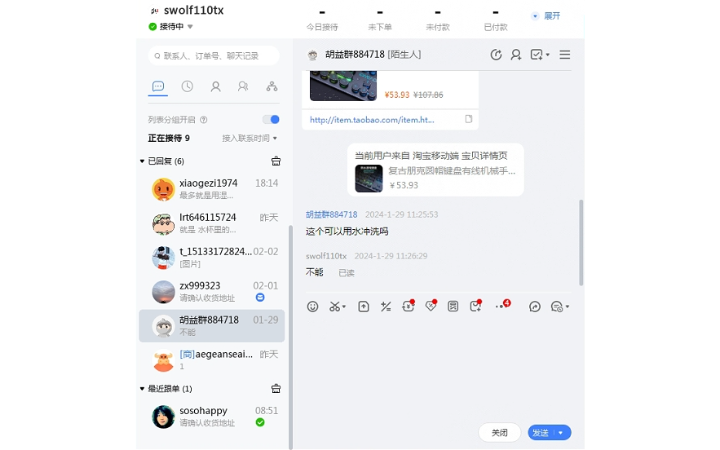Open the 接入联系时间 sort dropdown

point(250,138)
